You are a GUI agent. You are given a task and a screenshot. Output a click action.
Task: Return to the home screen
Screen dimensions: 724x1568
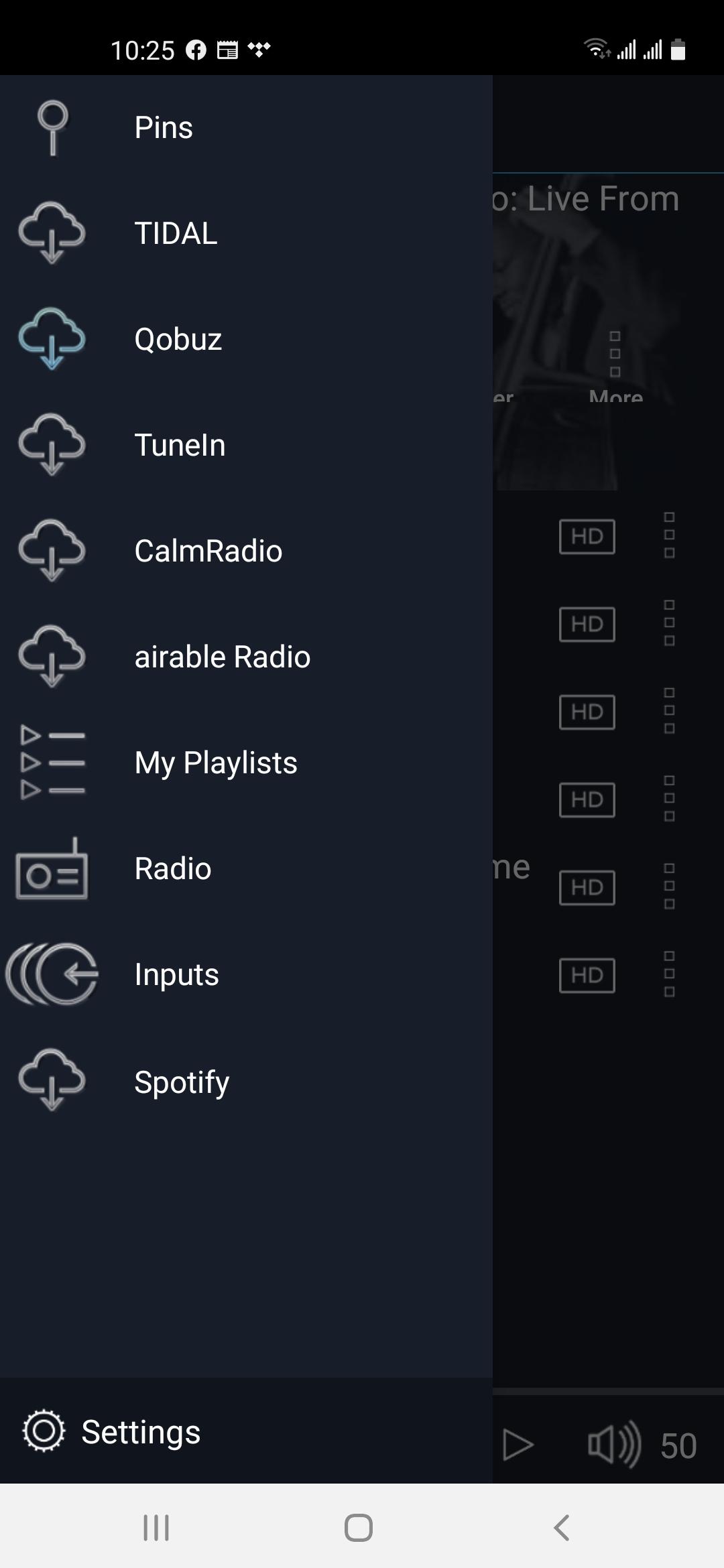[359, 1528]
